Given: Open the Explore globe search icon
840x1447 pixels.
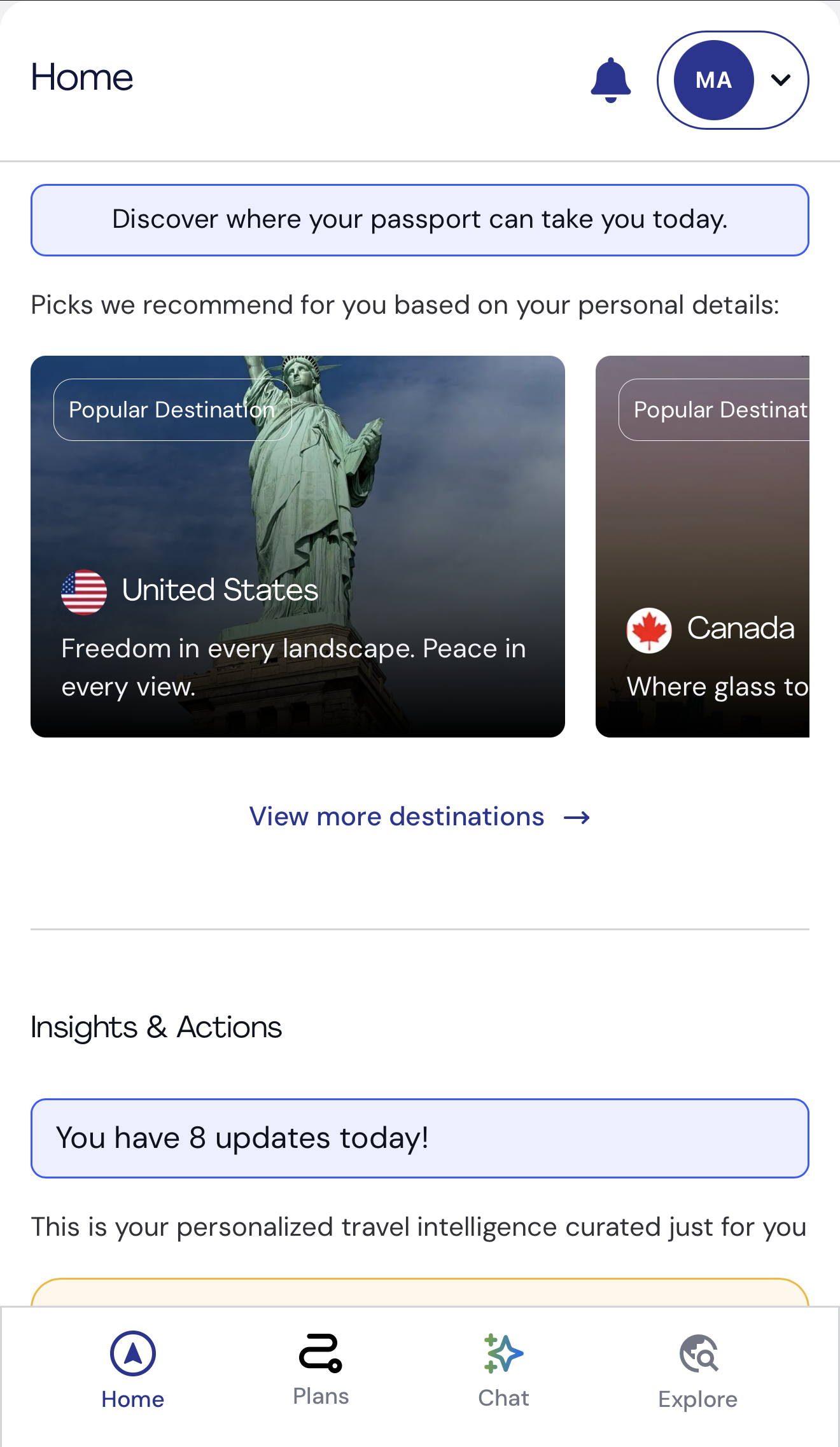Looking at the screenshot, I should point(698,1354).
